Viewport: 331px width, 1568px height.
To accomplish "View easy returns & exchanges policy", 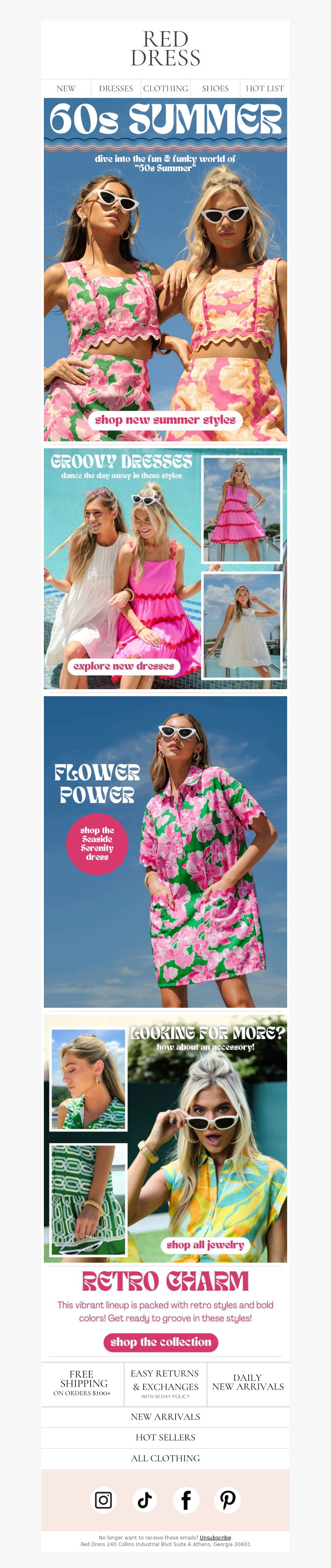I will pyautogui.click(x=165, y=1384).
